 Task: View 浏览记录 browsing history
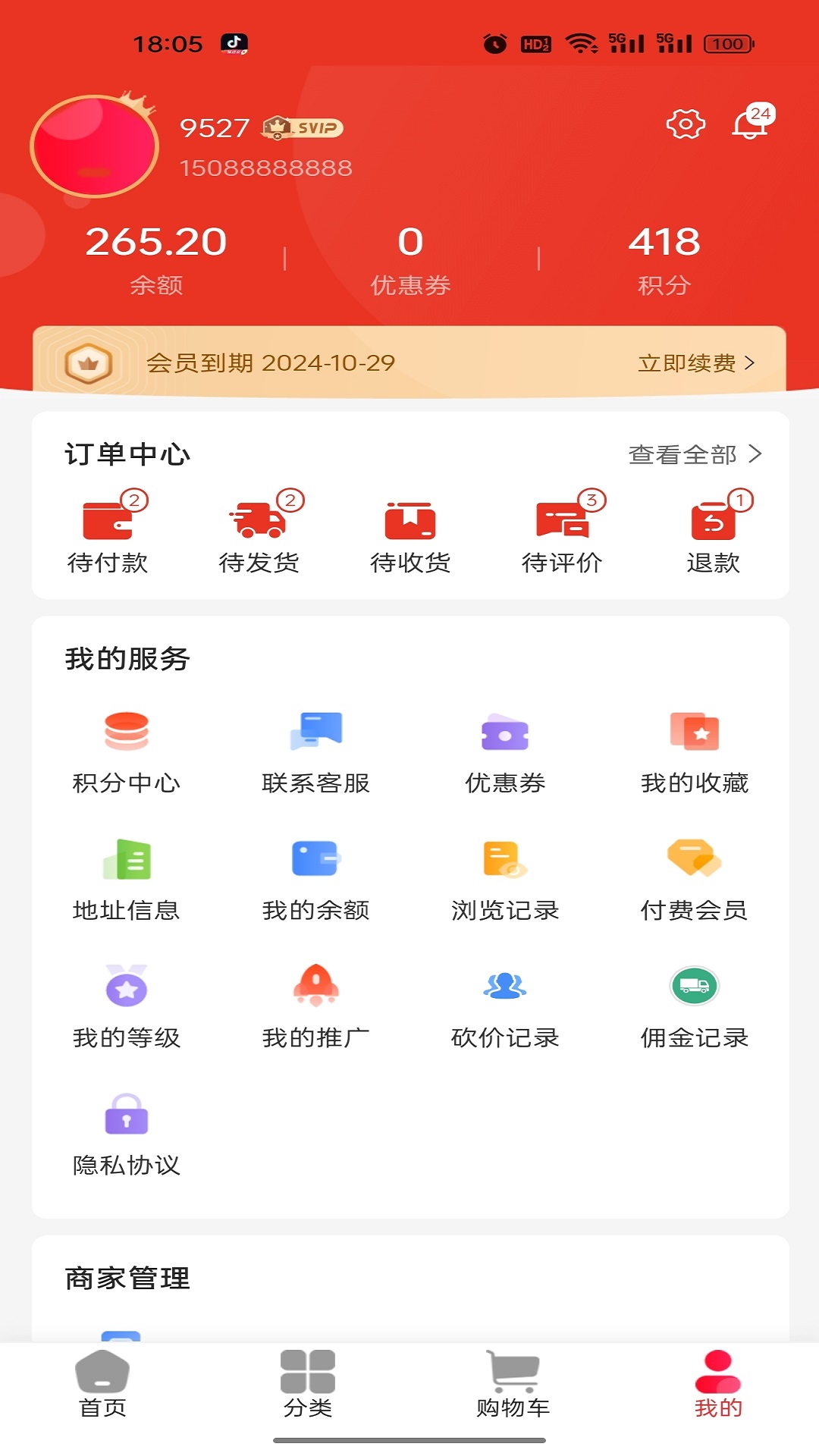(505, 878)
